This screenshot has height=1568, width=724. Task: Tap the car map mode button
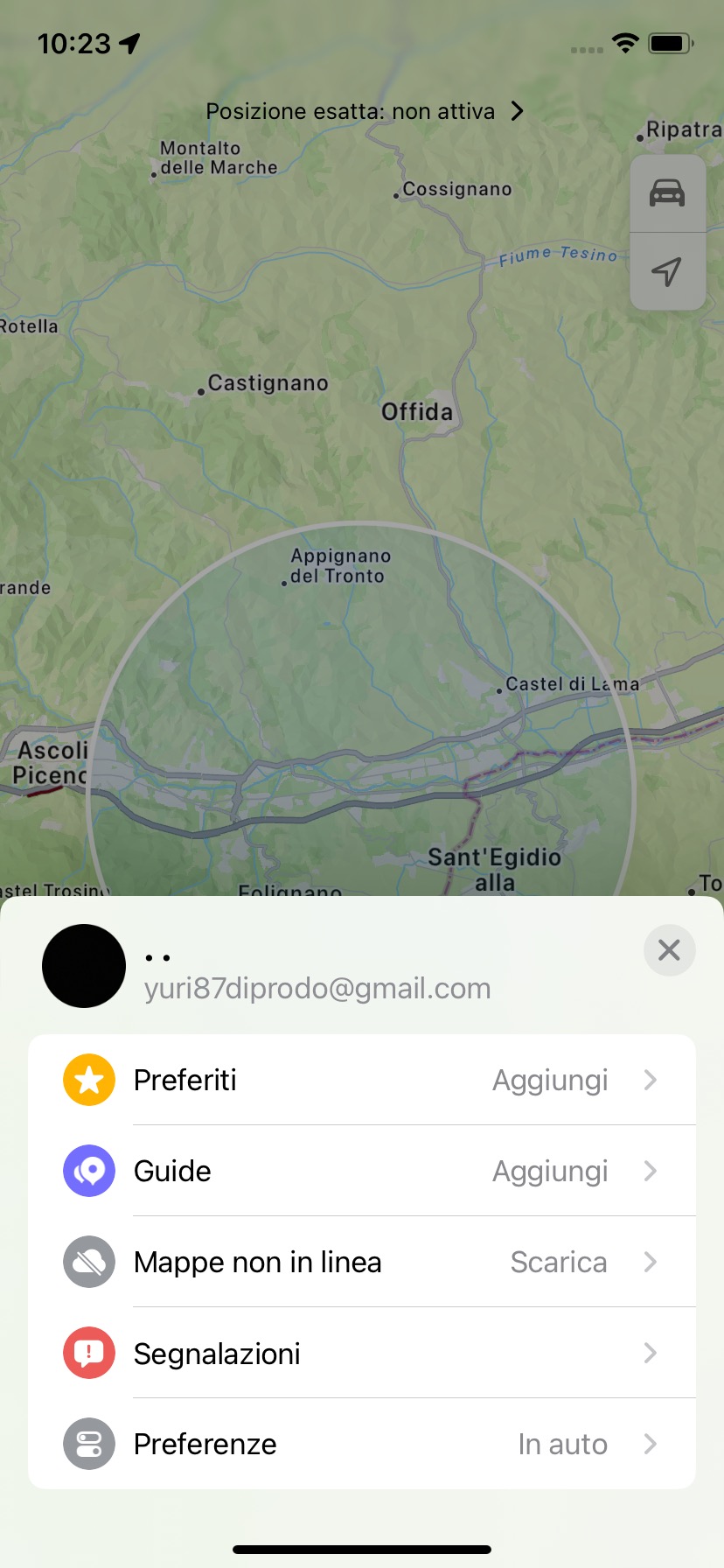[667, 193]
